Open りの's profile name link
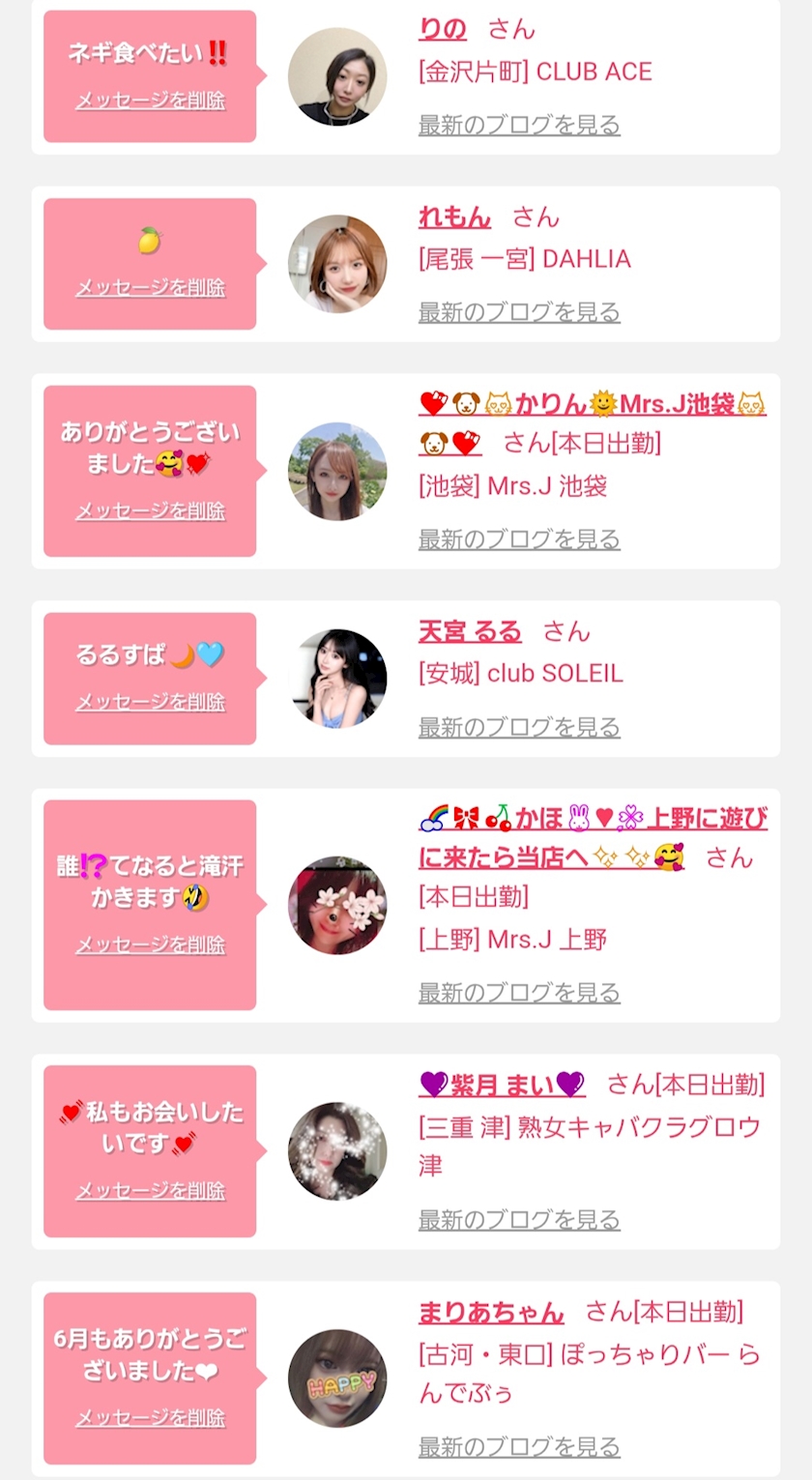Viewport: 812px width, 1480px height. (x=443, y=30)
